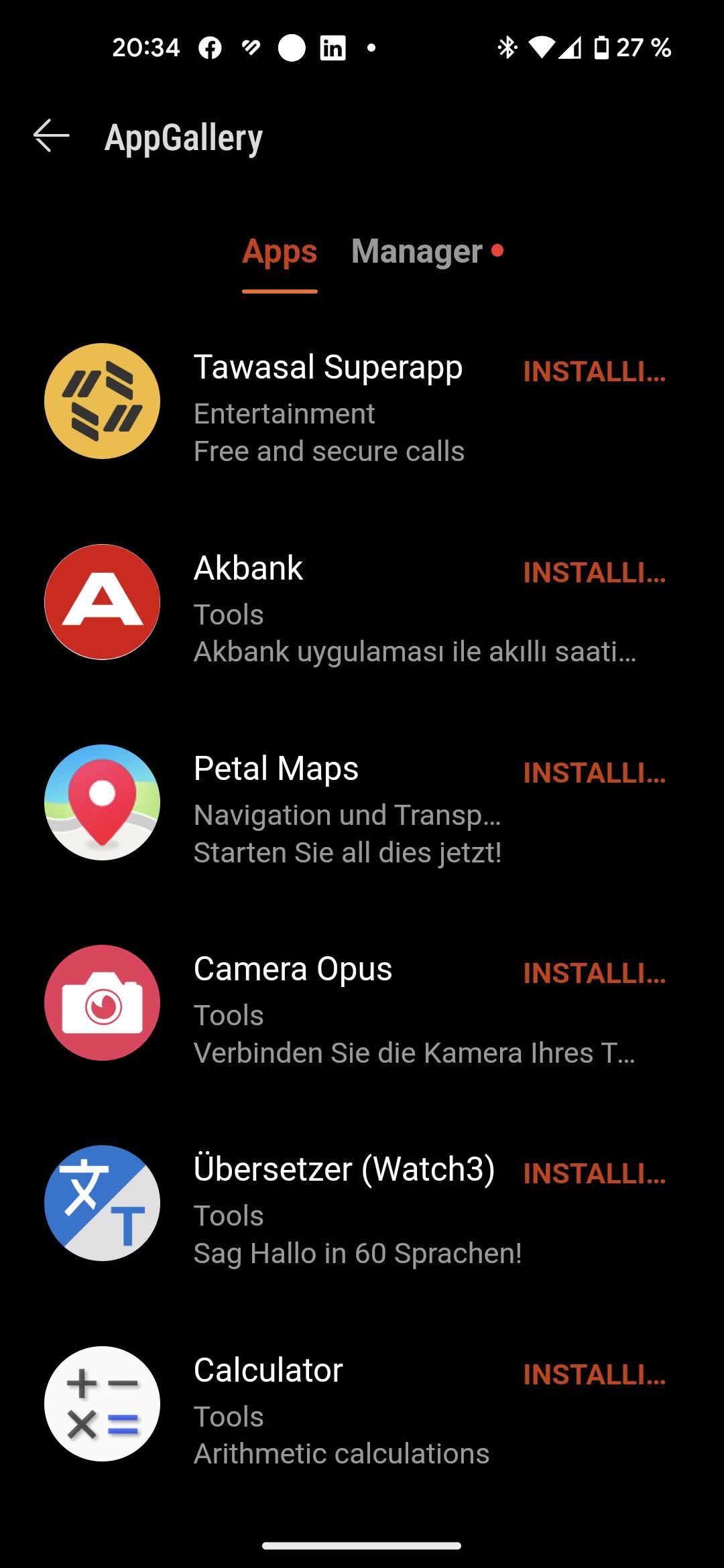Tap the install button for Petal Maps
The image size is (724, 1568).
(594, 773)
